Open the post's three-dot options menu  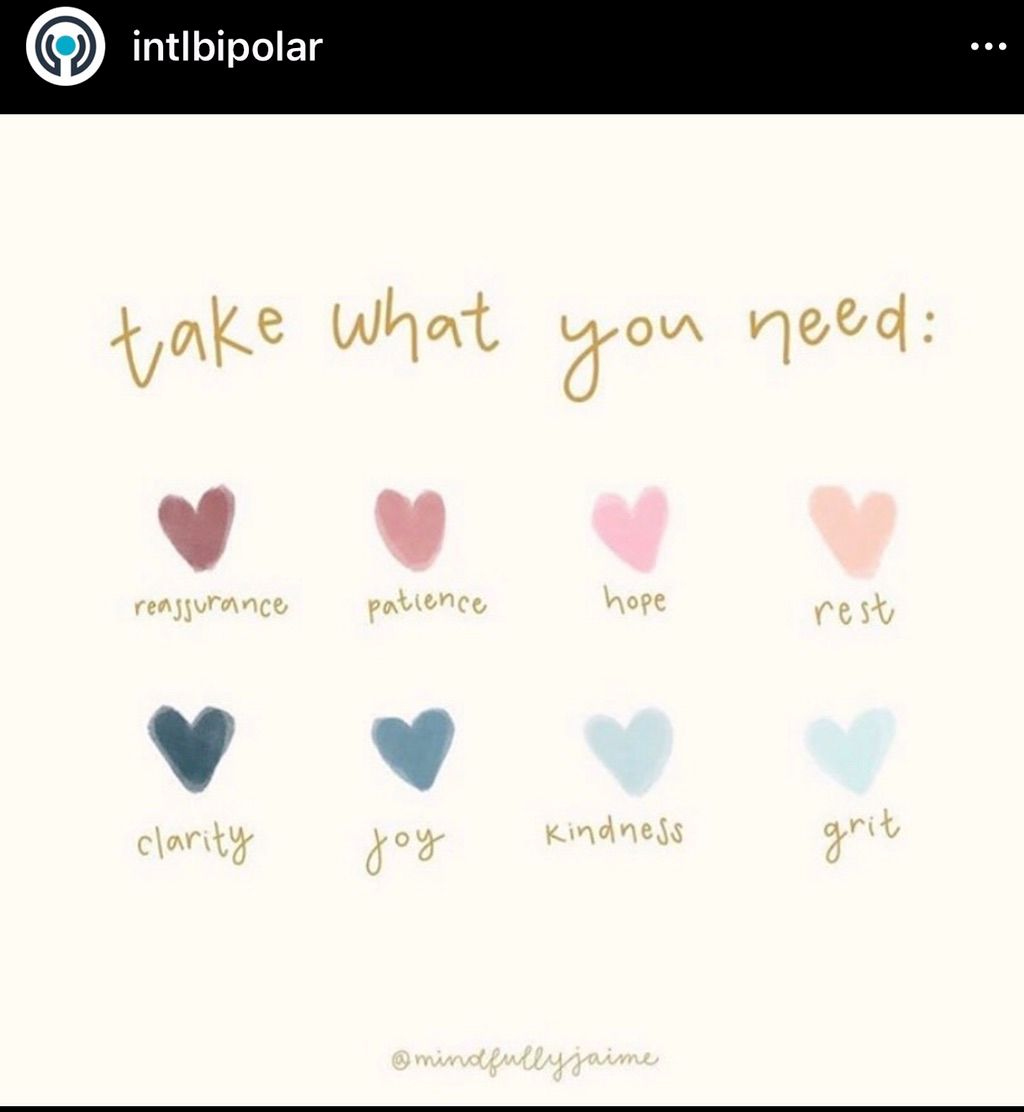pyautogui.click(x=988, y=47)
